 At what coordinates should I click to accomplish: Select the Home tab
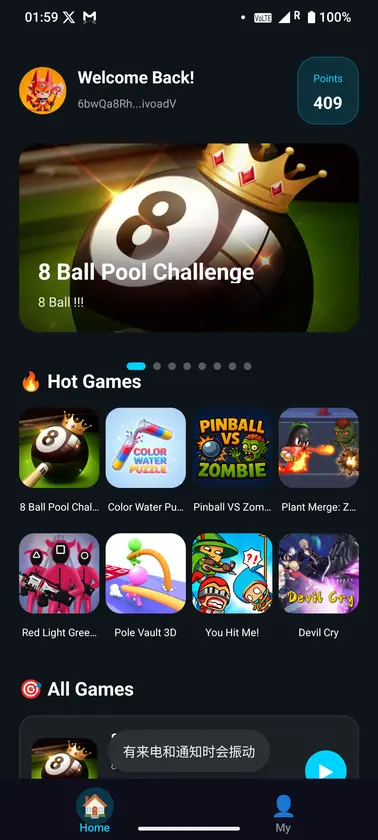(x=95, y=812)
